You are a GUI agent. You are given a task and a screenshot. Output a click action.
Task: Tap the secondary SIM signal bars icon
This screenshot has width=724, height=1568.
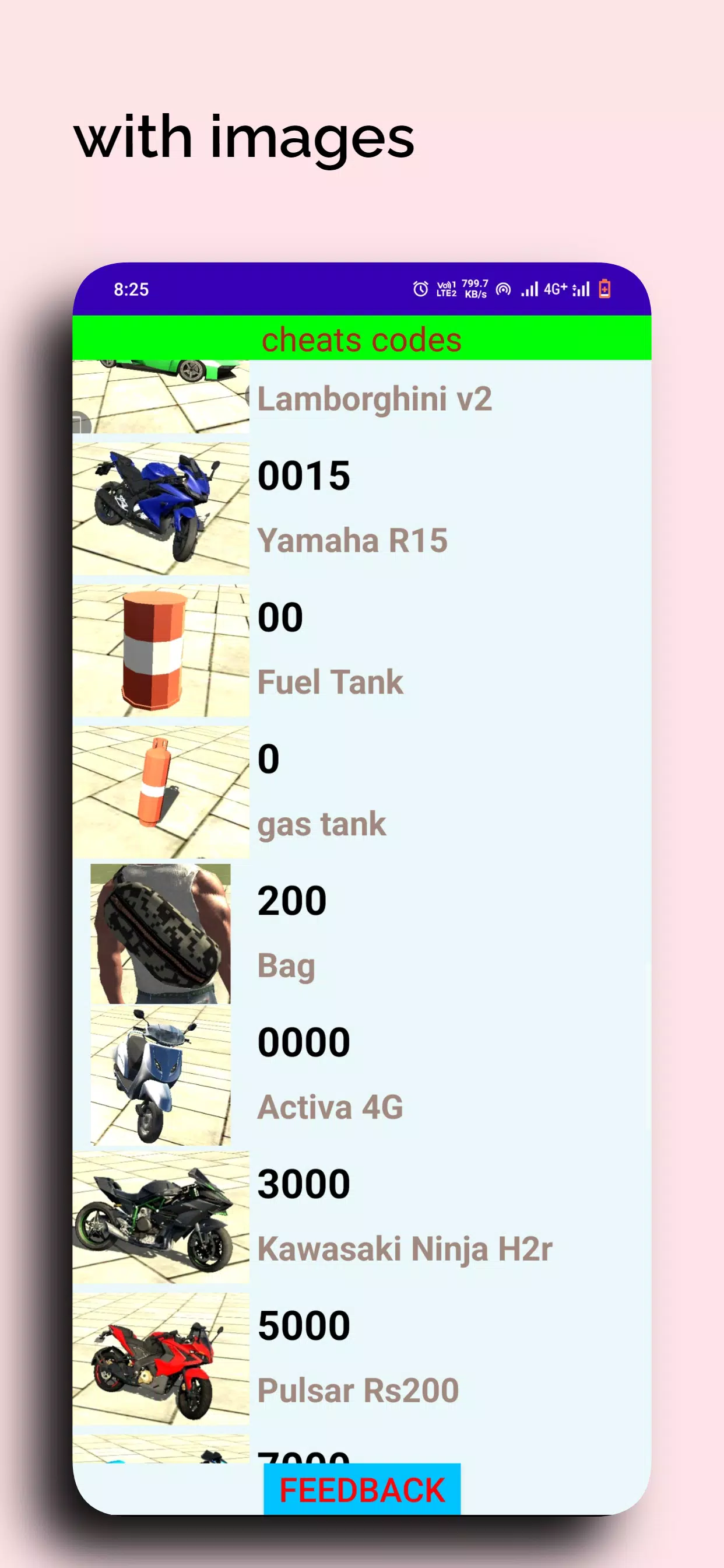[x=581, y=290]
